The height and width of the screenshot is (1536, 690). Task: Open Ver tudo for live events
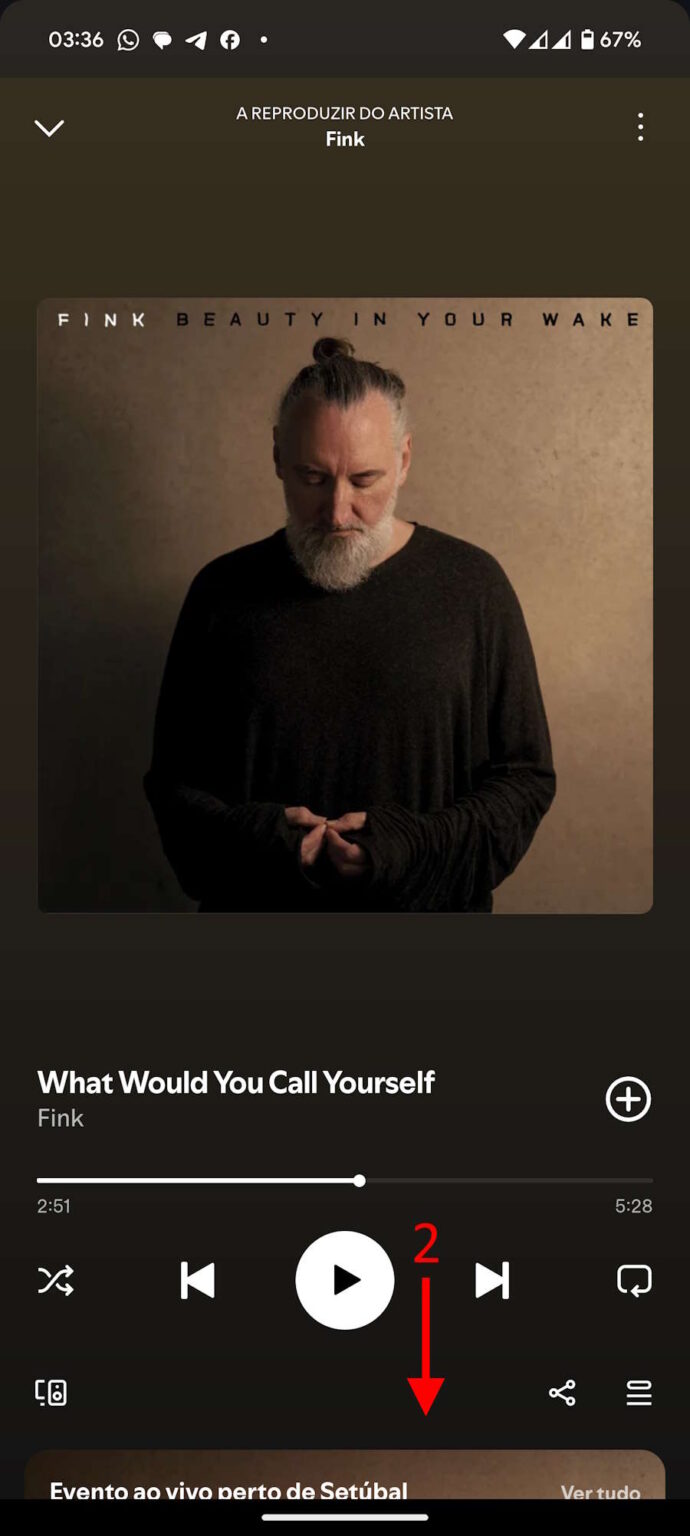(x=600, y=1491)
